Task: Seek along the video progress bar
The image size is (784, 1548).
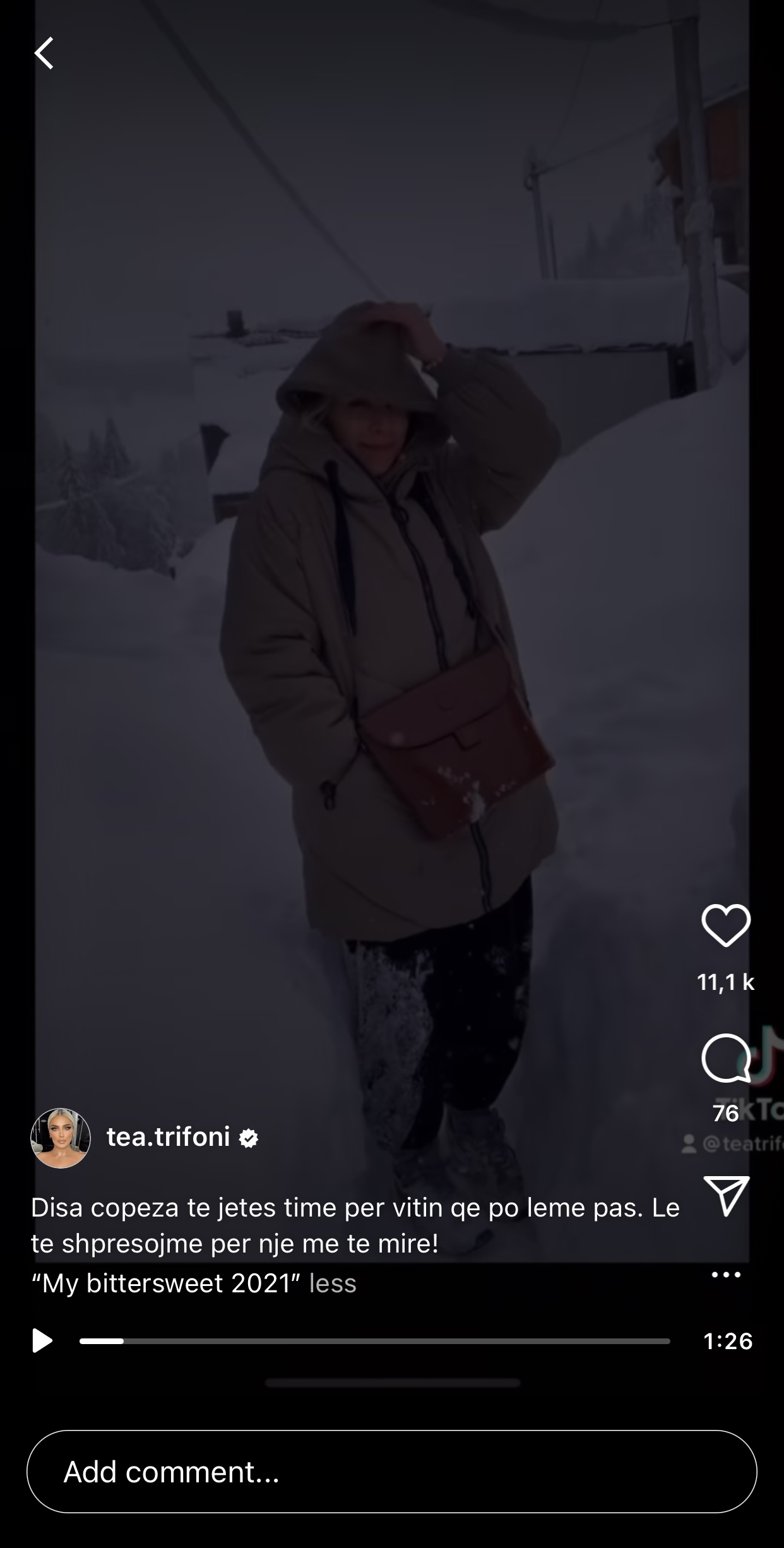Action: (374, 1341)
